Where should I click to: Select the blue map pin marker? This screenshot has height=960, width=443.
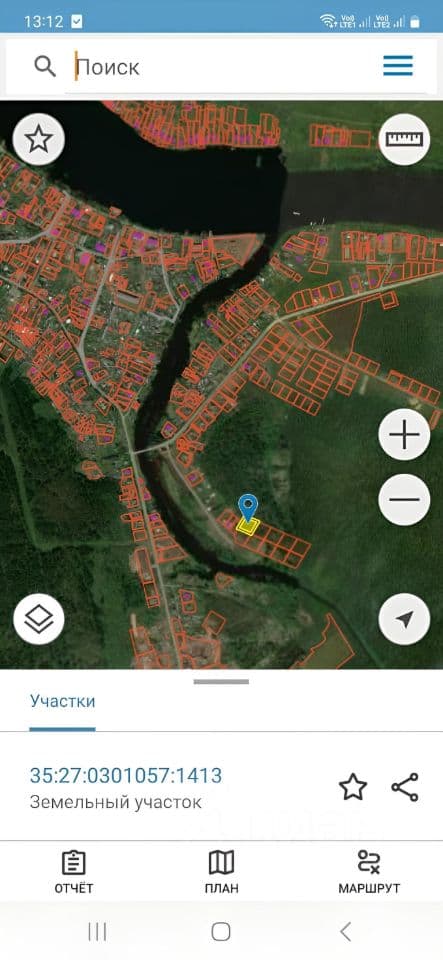[x=247, y=509]
